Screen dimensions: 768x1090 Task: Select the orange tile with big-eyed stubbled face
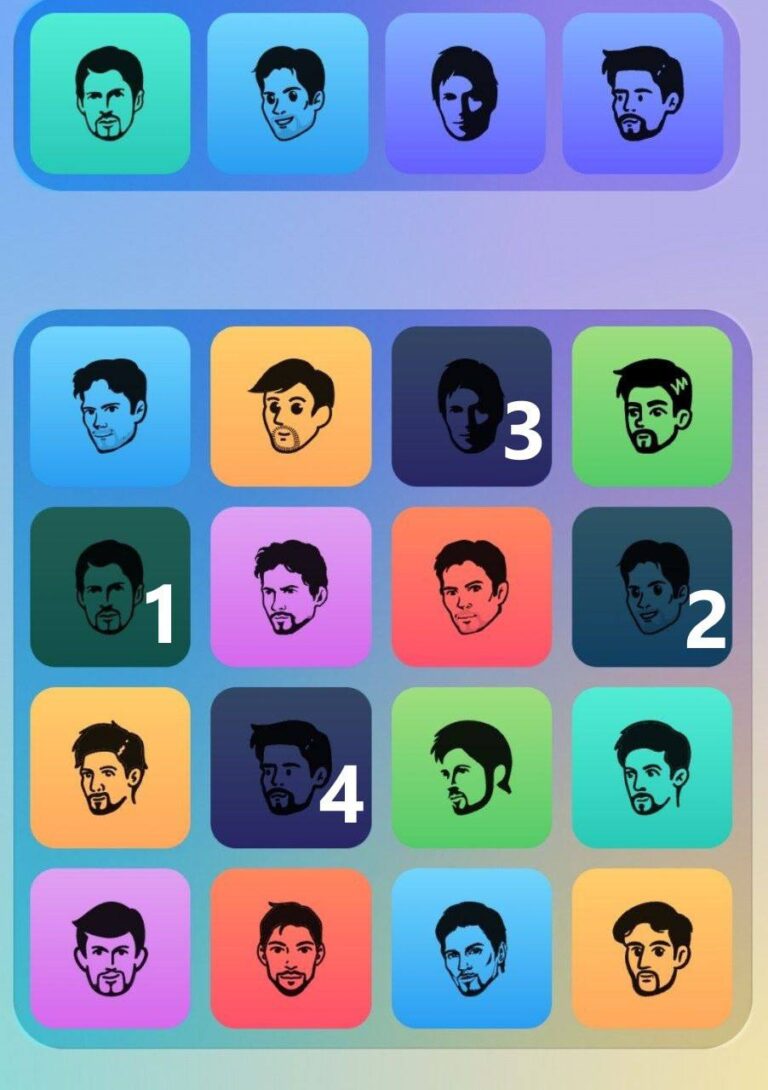291,406
